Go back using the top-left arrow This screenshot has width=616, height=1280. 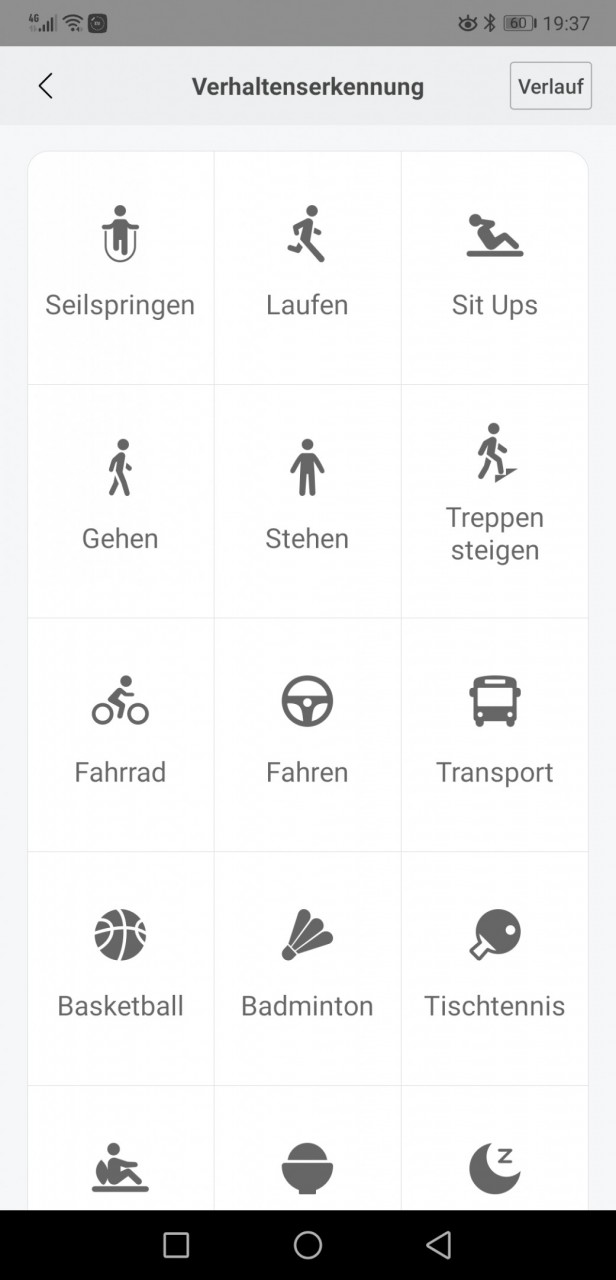coord(45,86)
